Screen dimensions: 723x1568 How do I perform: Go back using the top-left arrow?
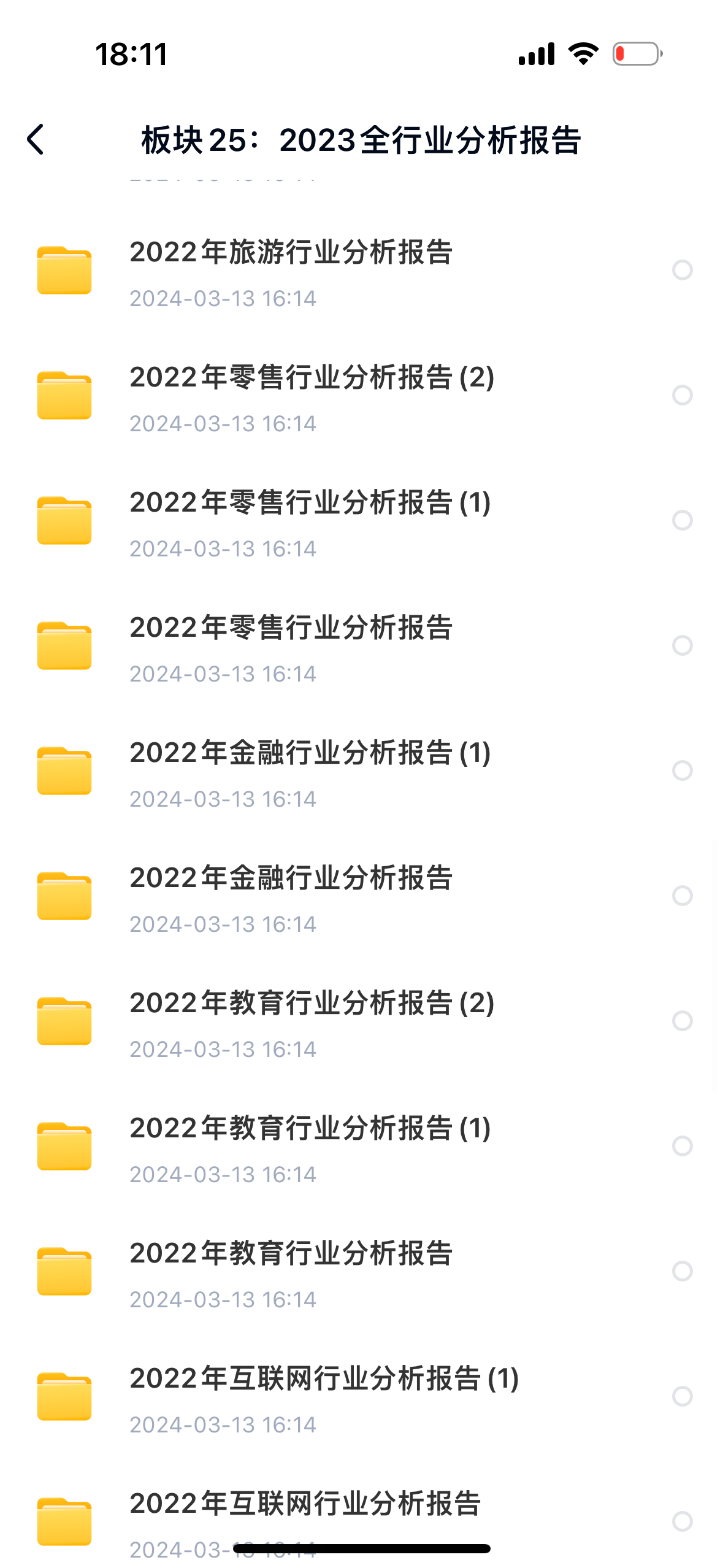pos(36,140)
